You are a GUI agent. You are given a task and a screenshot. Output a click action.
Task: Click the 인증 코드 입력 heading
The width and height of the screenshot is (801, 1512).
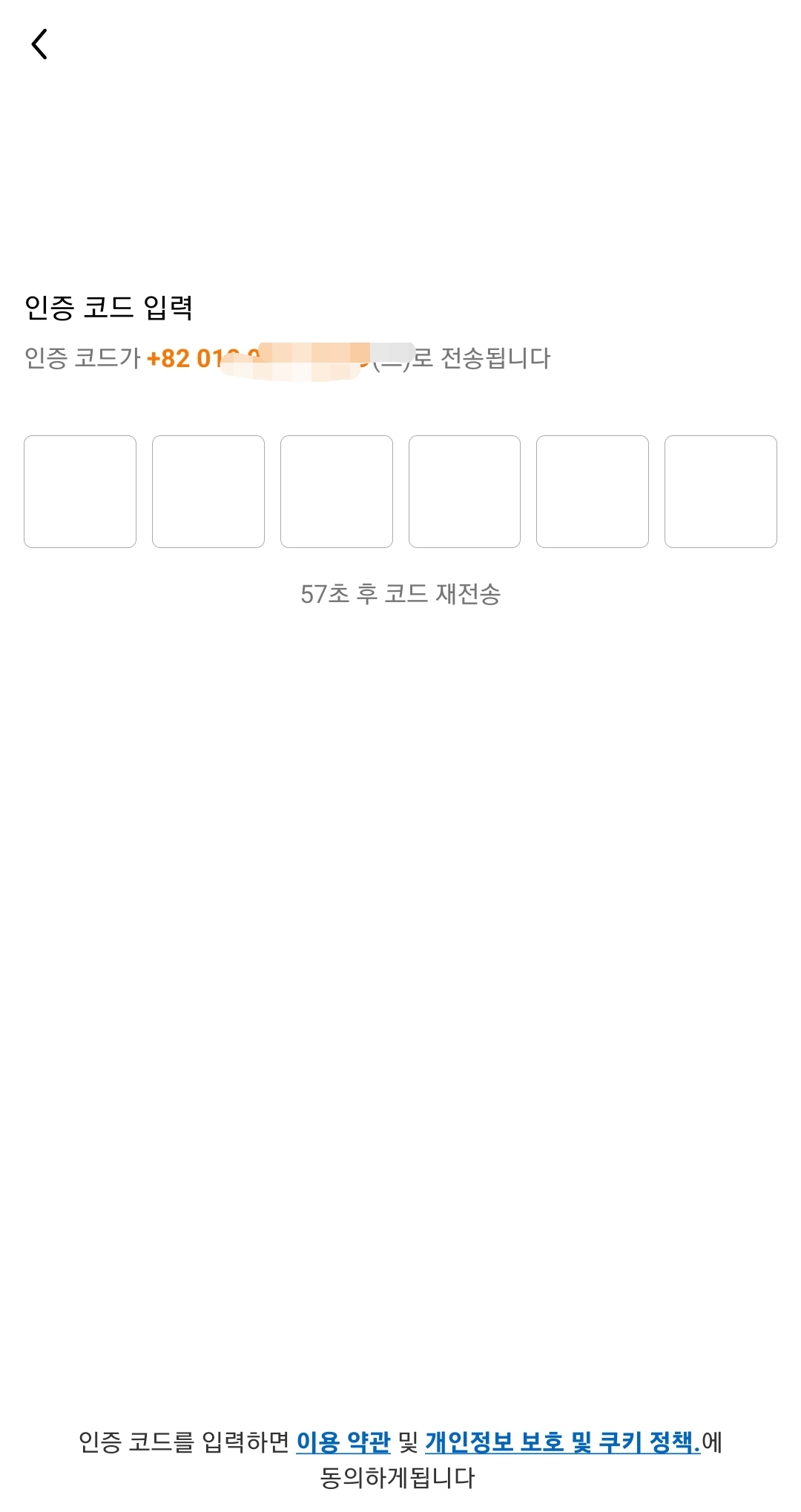(109, 303)
